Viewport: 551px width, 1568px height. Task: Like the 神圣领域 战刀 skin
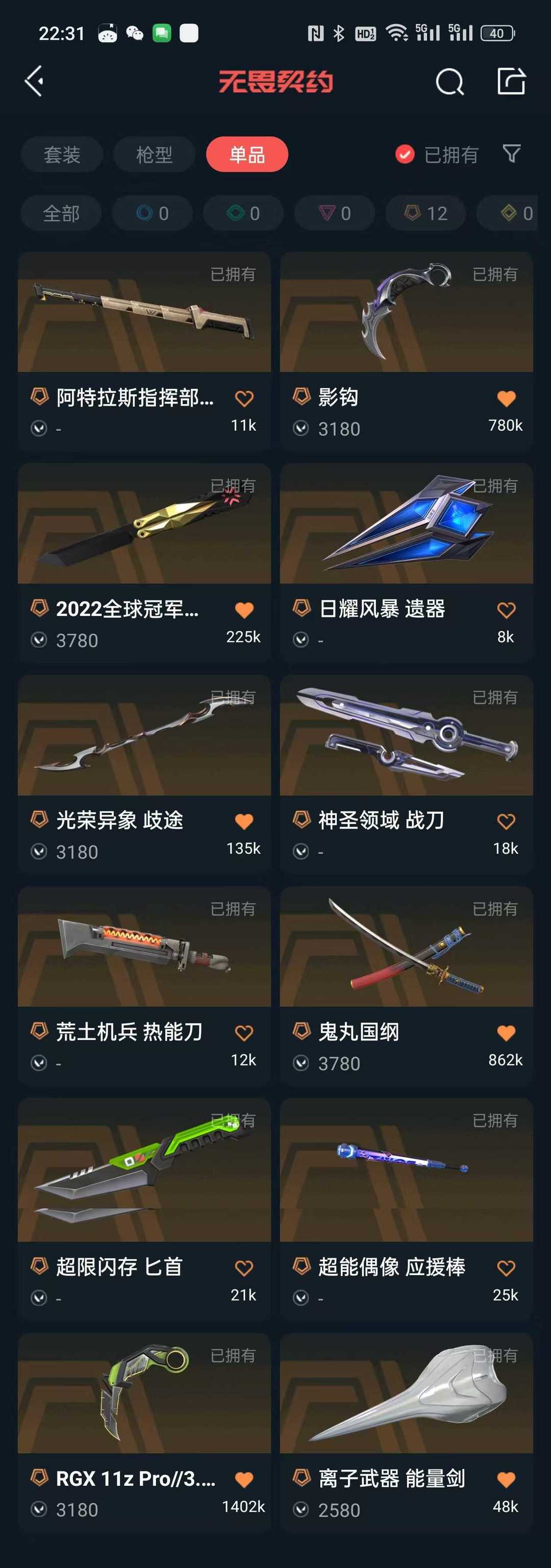[x=506, y=822]
